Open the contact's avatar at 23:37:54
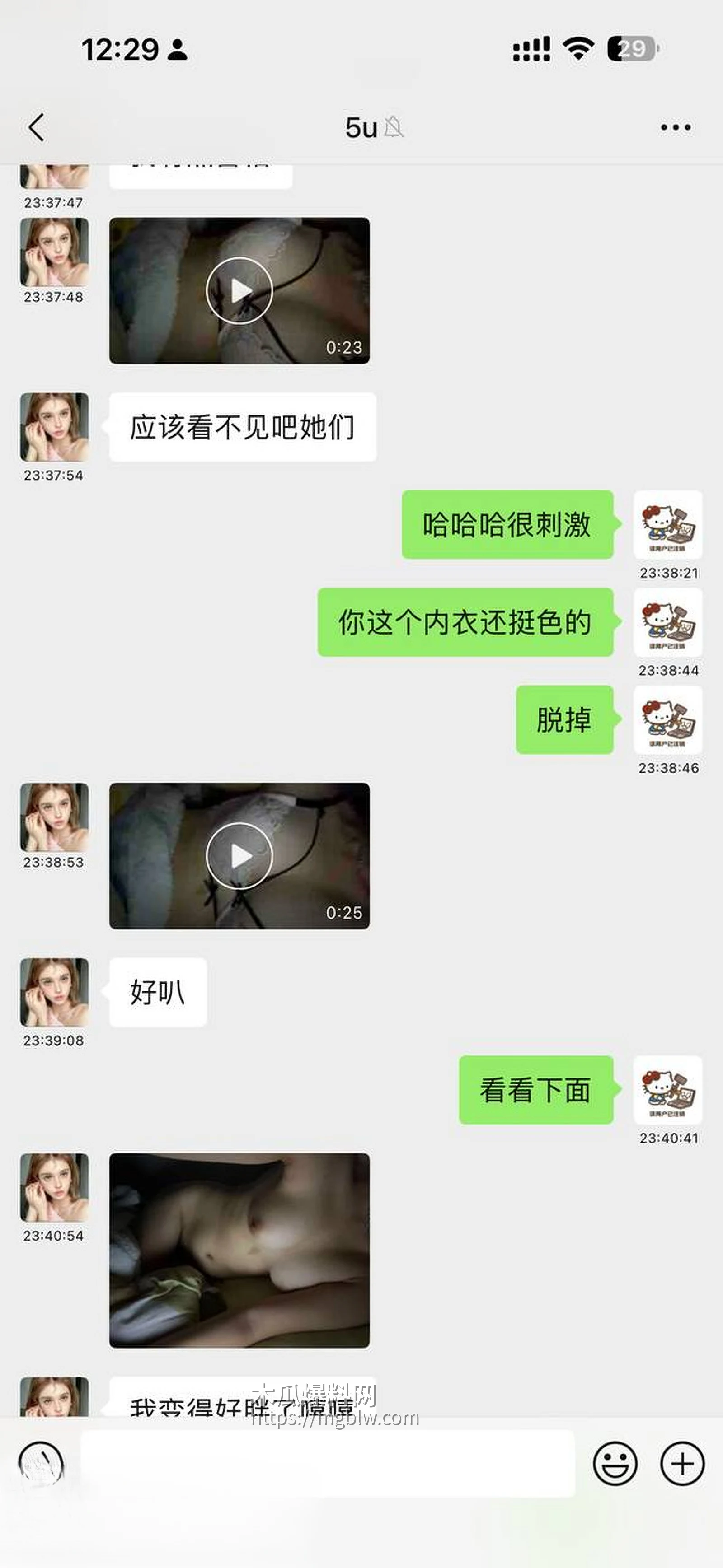 (54, 427)
